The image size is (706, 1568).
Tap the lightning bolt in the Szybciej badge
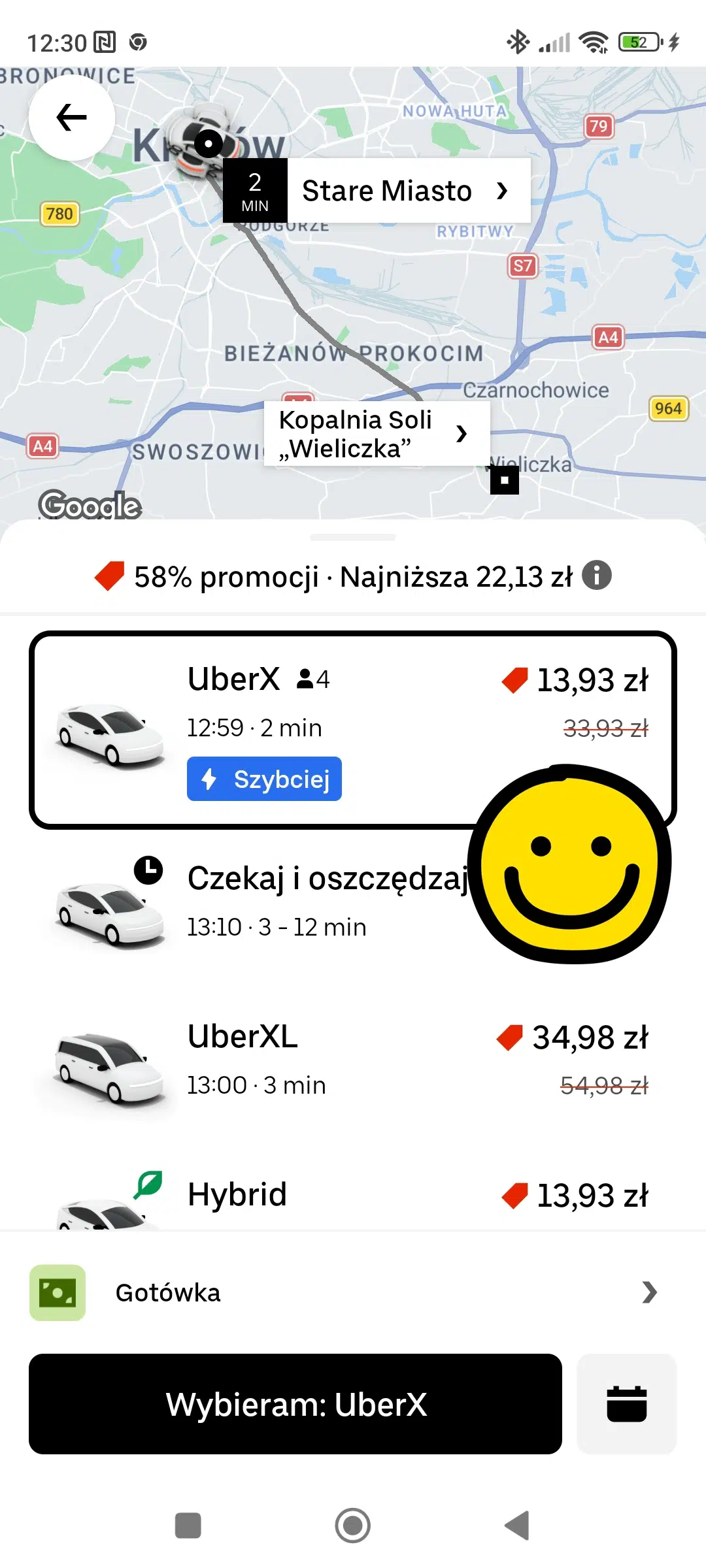209,779
